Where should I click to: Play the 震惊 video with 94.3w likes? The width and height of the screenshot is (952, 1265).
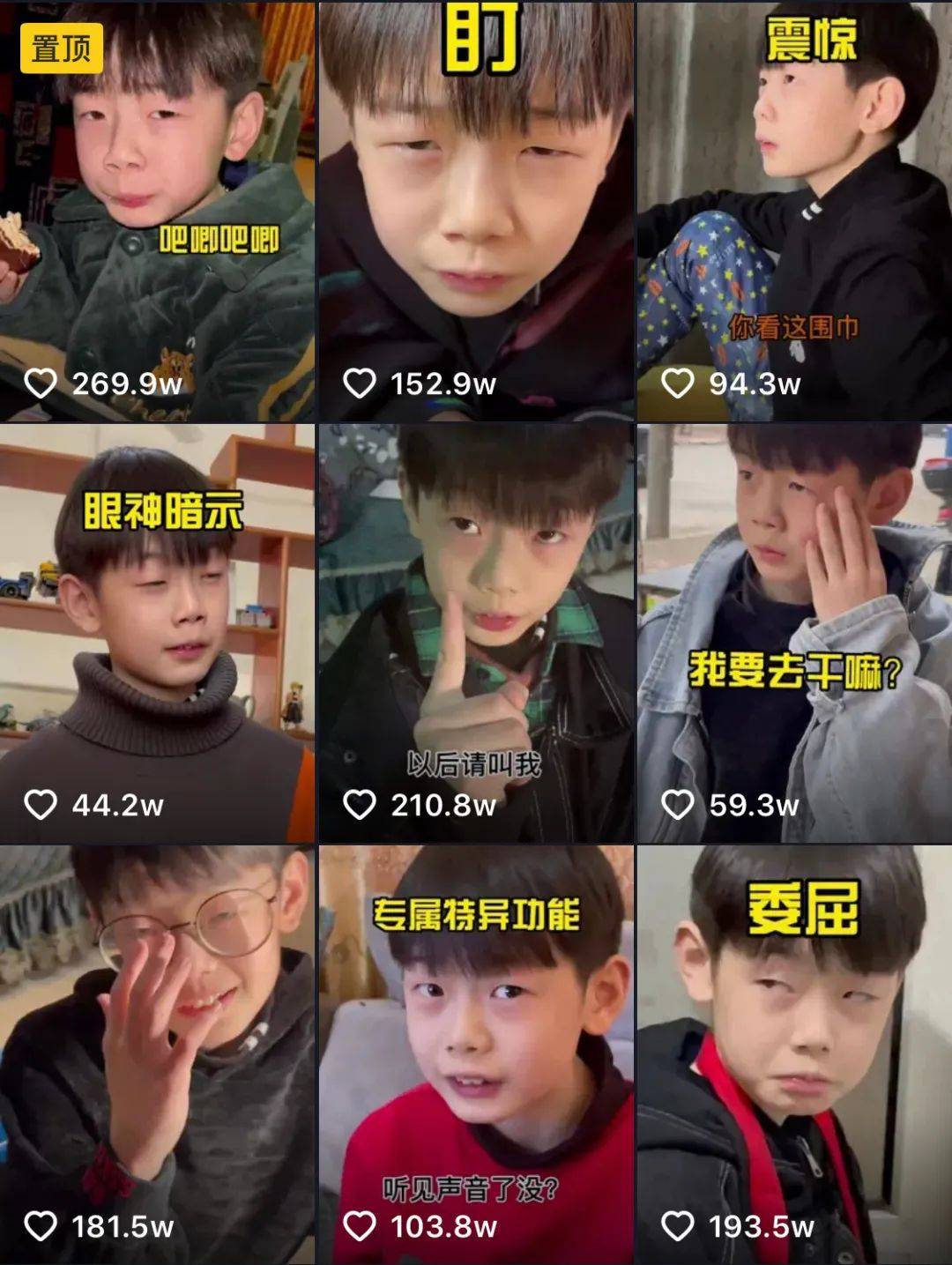[x=794, y=210]
